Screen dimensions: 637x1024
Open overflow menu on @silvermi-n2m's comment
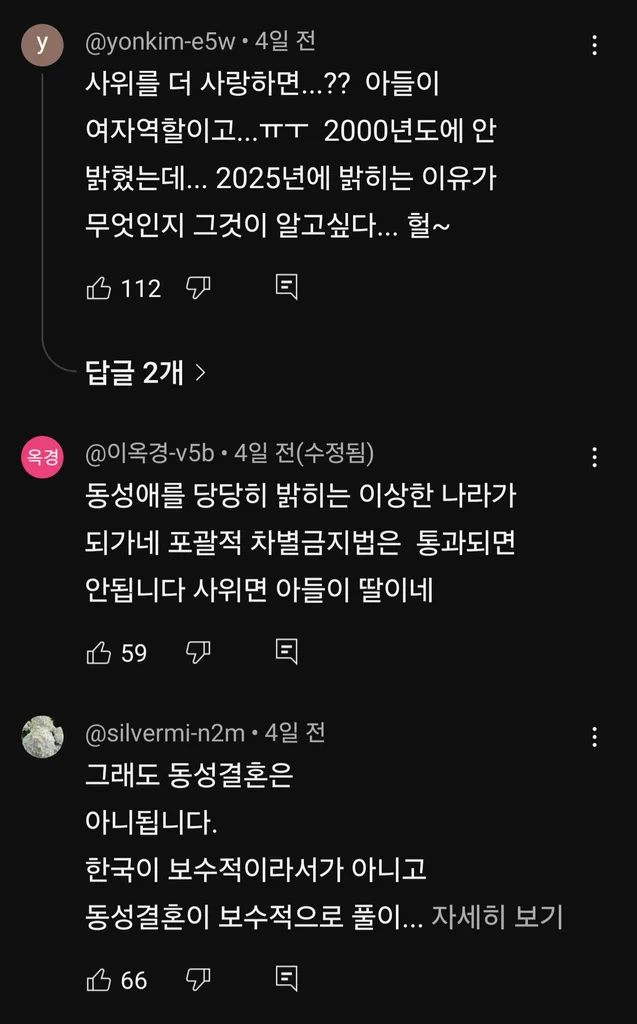tap(595, 737)
